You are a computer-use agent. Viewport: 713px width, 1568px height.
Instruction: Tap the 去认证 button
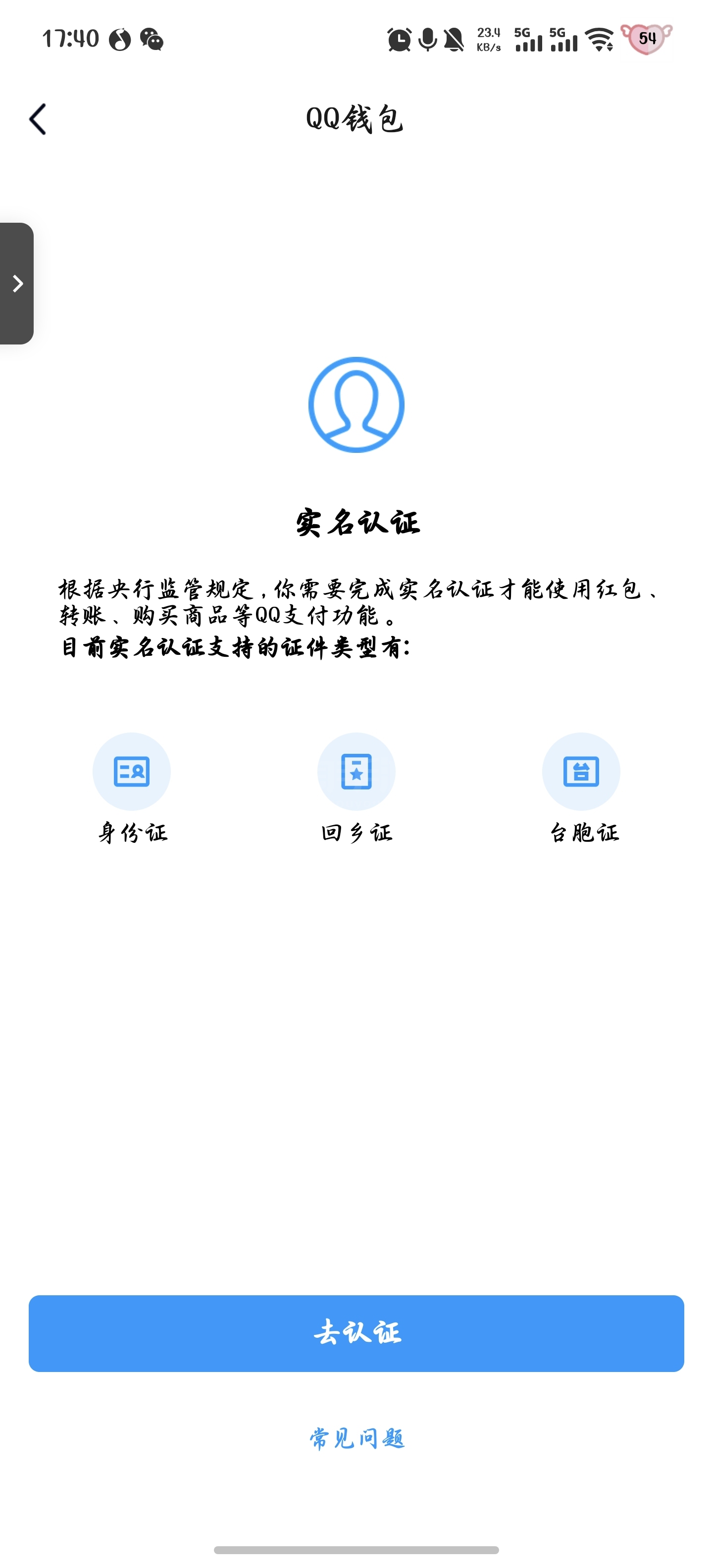point(356,1333)
